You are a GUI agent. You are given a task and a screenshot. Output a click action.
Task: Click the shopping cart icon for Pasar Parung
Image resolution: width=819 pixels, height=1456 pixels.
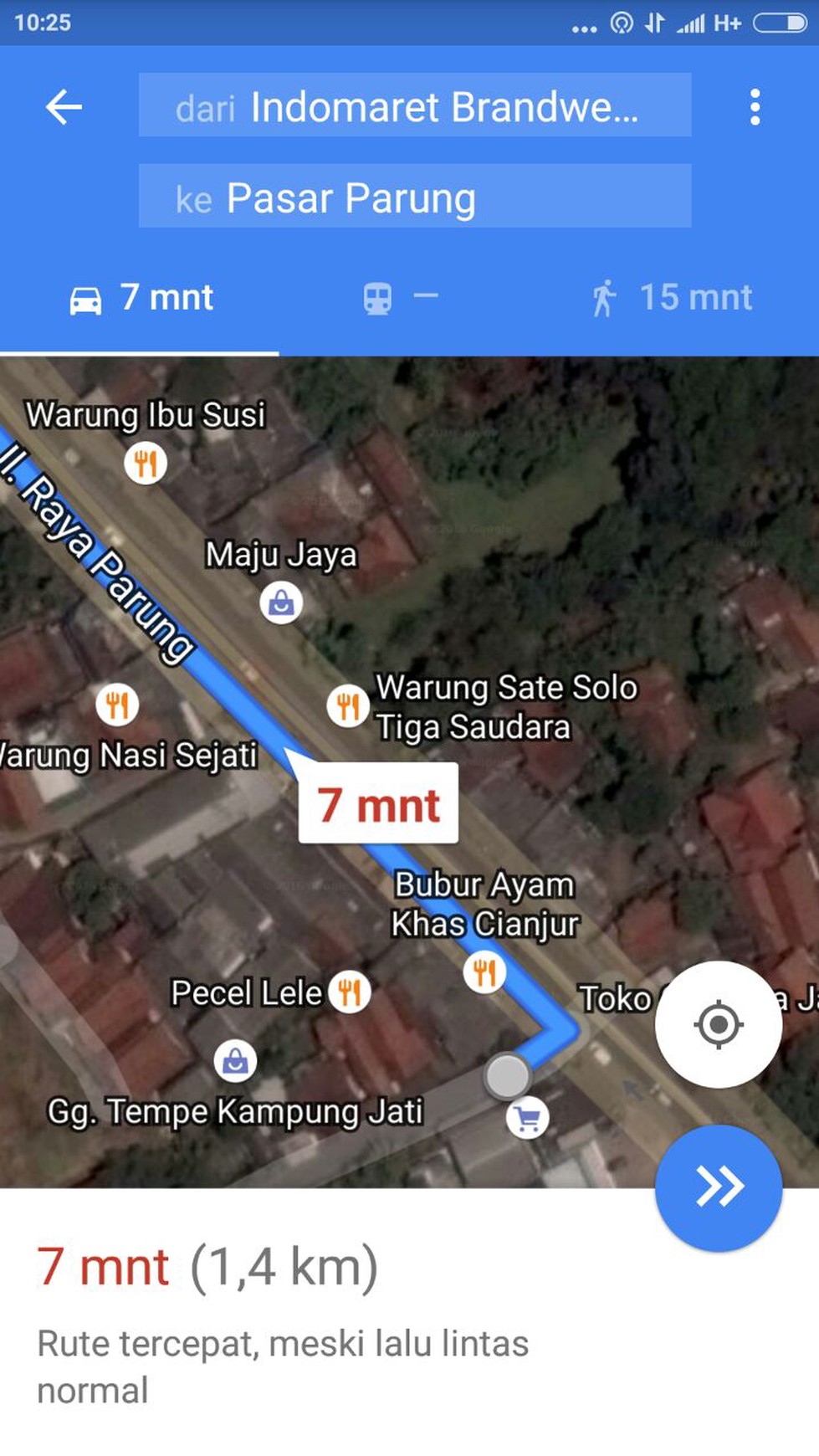(525, 1114)
